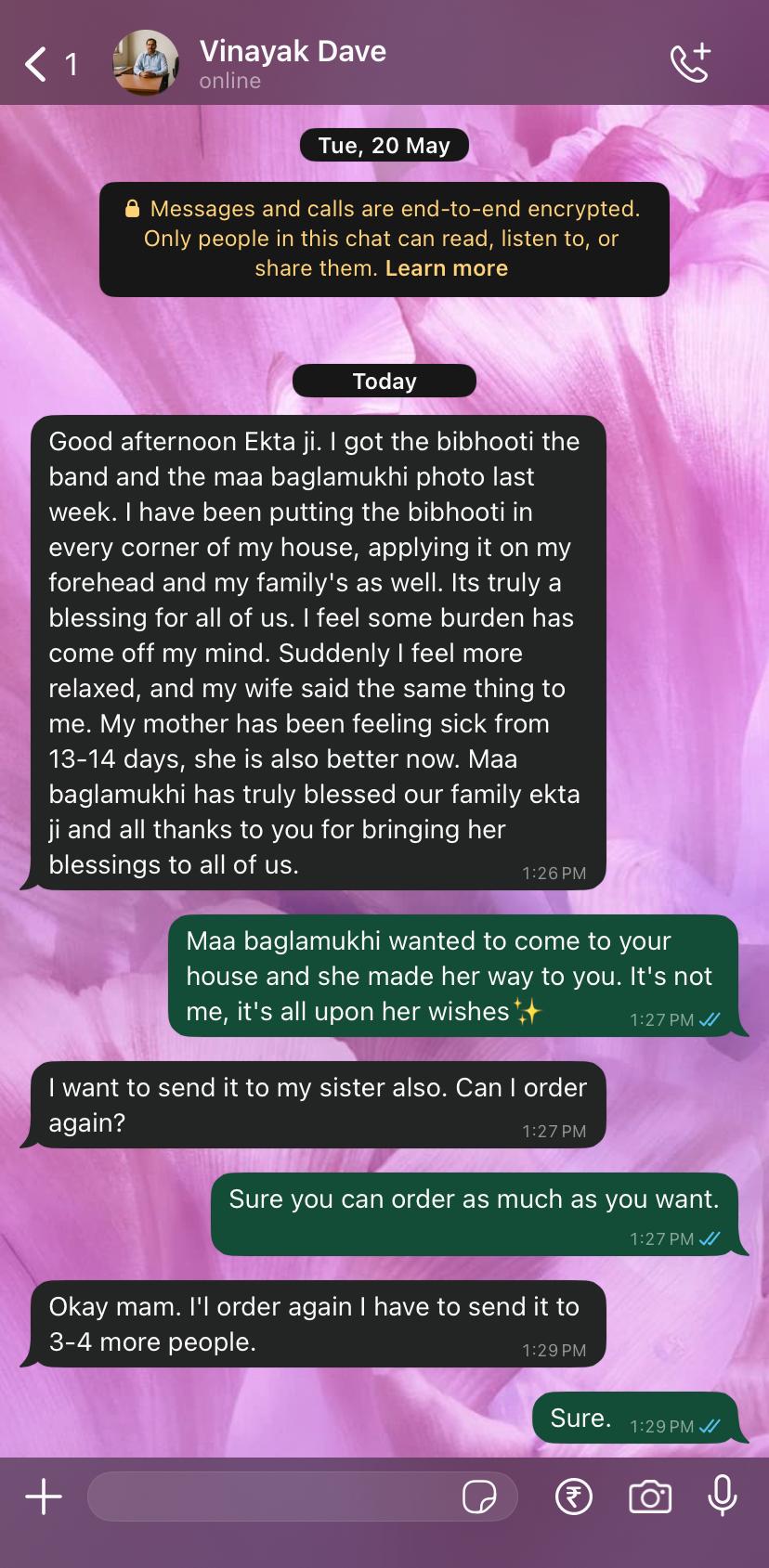Image resolution: width=769 pixels, height=1568 pixels.
Task: Open the rupee payment option
Action: click(x=573, y=1496)
